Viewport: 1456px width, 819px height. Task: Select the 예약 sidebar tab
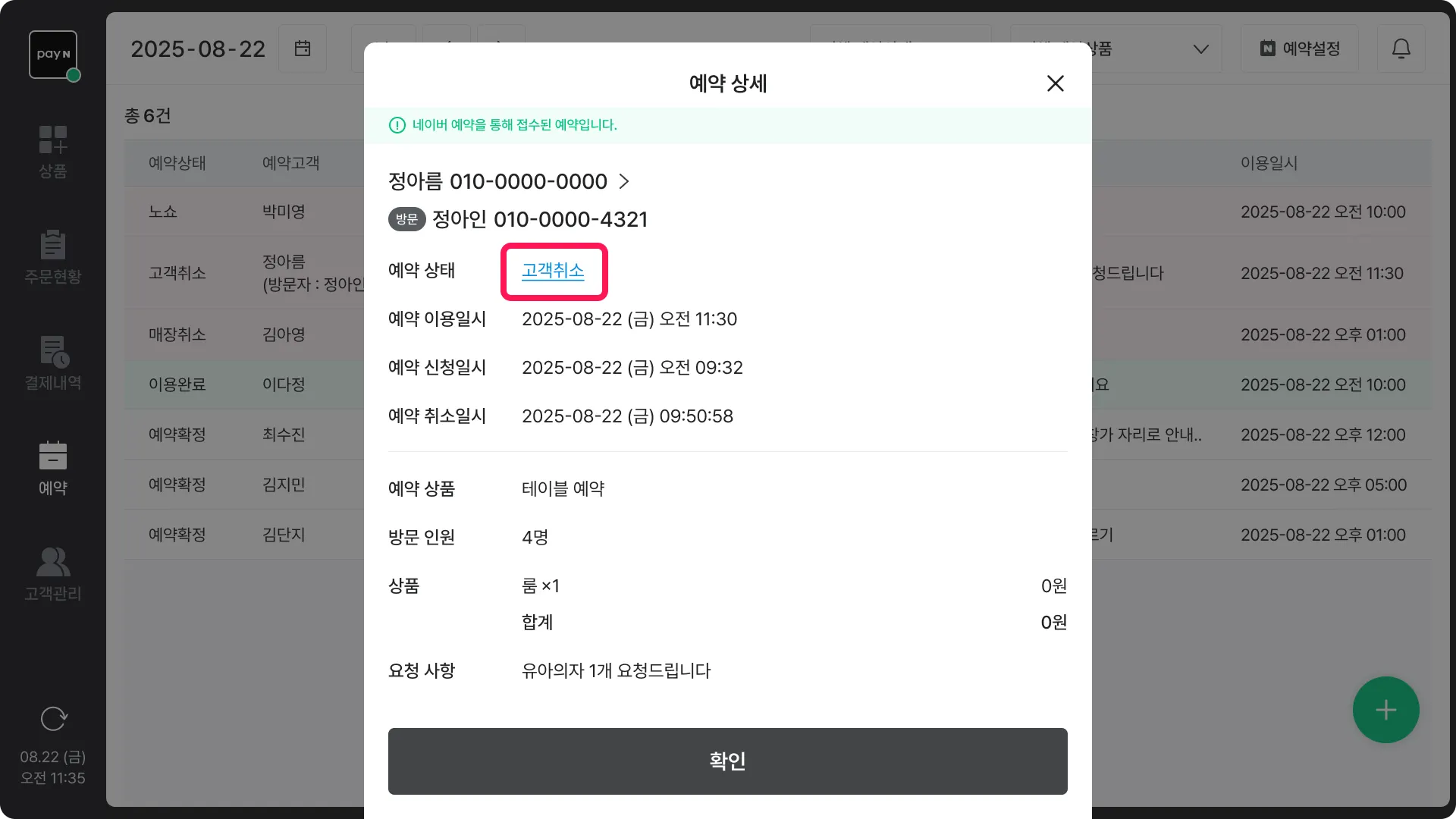[x=53, y=469]
